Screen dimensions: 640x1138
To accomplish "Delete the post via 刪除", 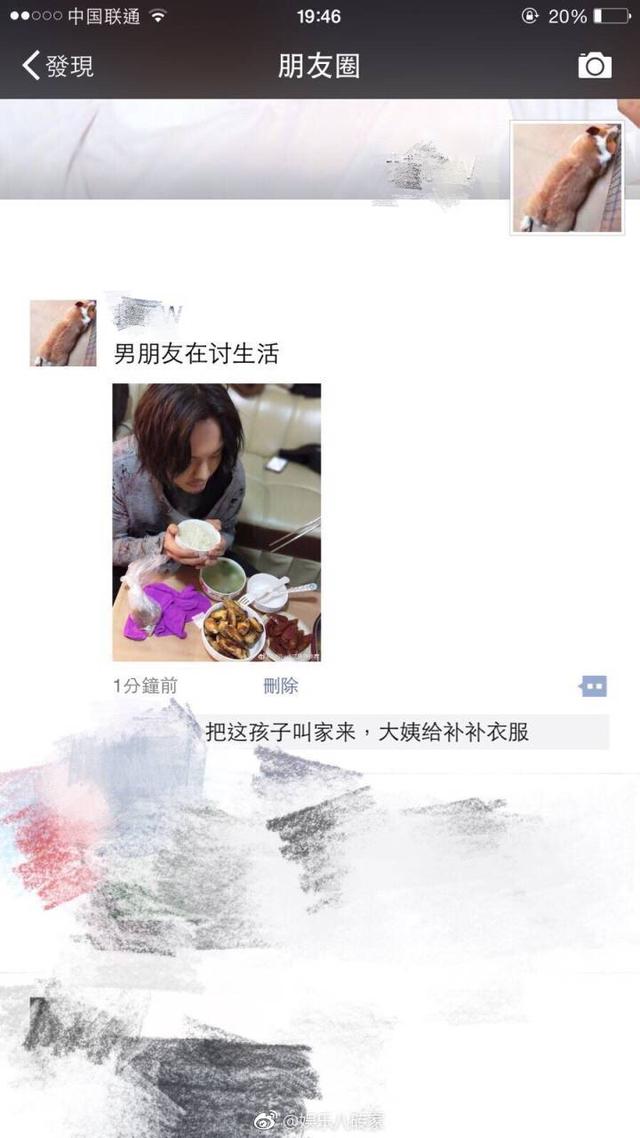I will [x=280, y=686].
